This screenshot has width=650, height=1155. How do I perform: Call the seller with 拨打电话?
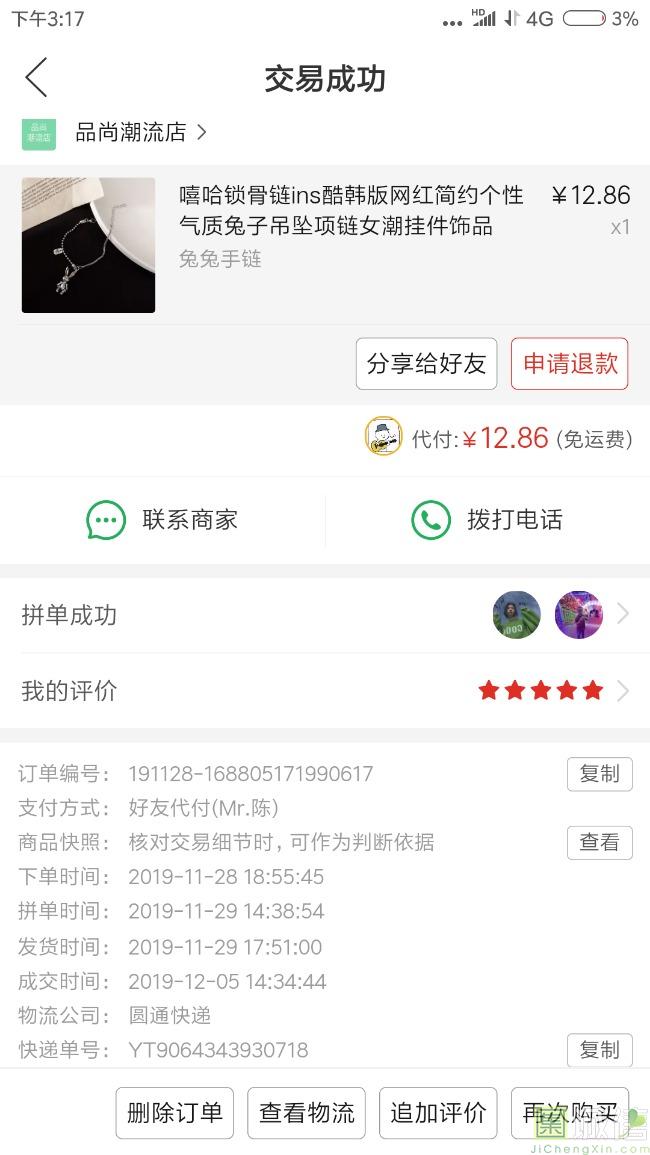(x=487, y=520)
